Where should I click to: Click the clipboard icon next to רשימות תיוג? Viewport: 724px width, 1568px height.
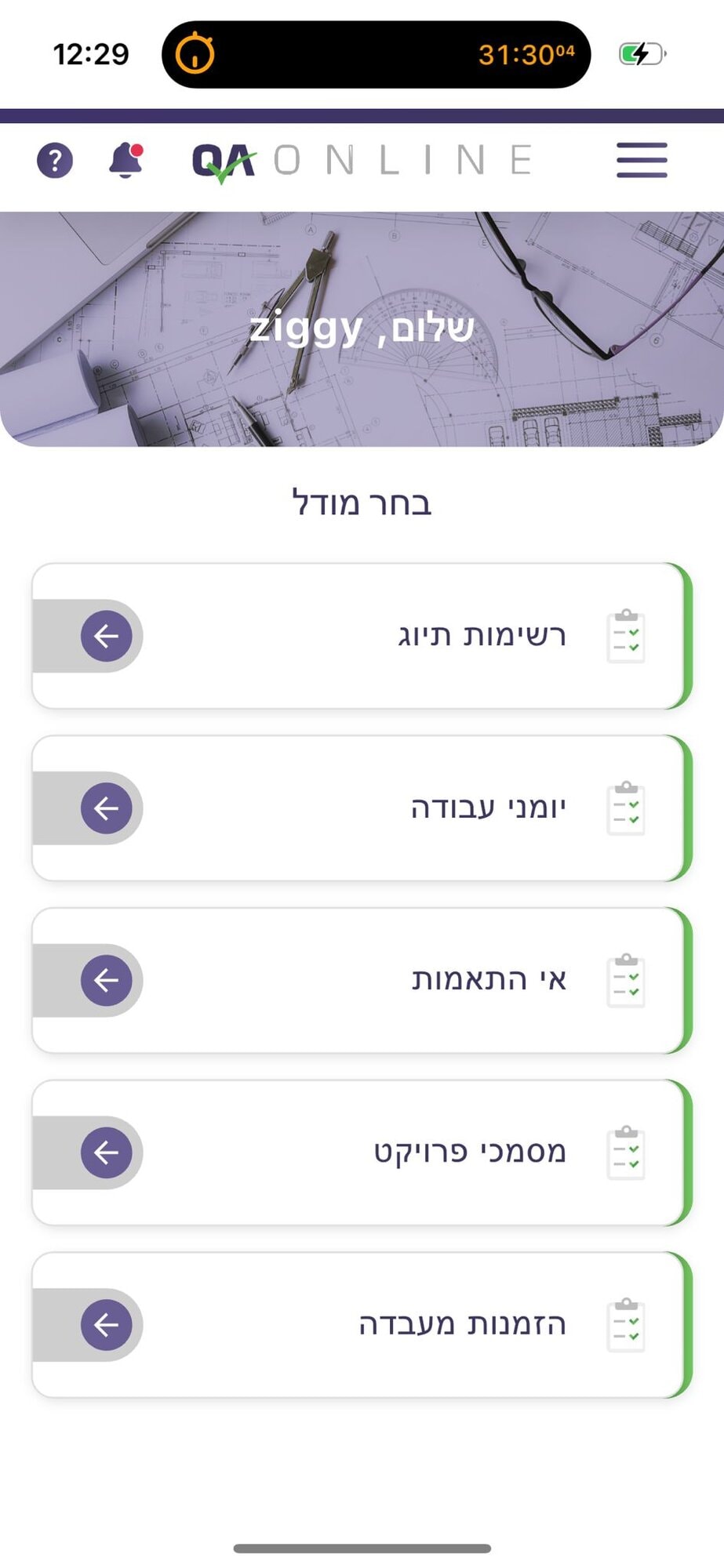[x=626, y=636]
